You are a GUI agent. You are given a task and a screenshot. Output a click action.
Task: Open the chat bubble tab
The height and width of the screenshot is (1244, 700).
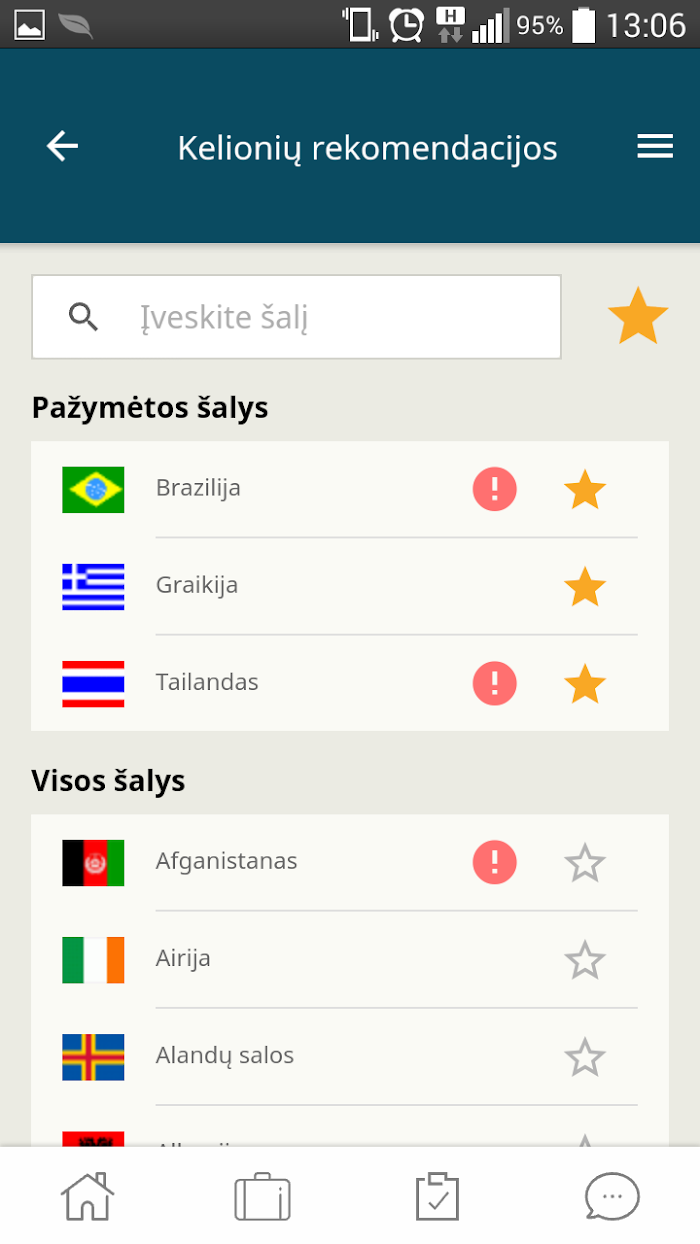(x=612, y=1196)
